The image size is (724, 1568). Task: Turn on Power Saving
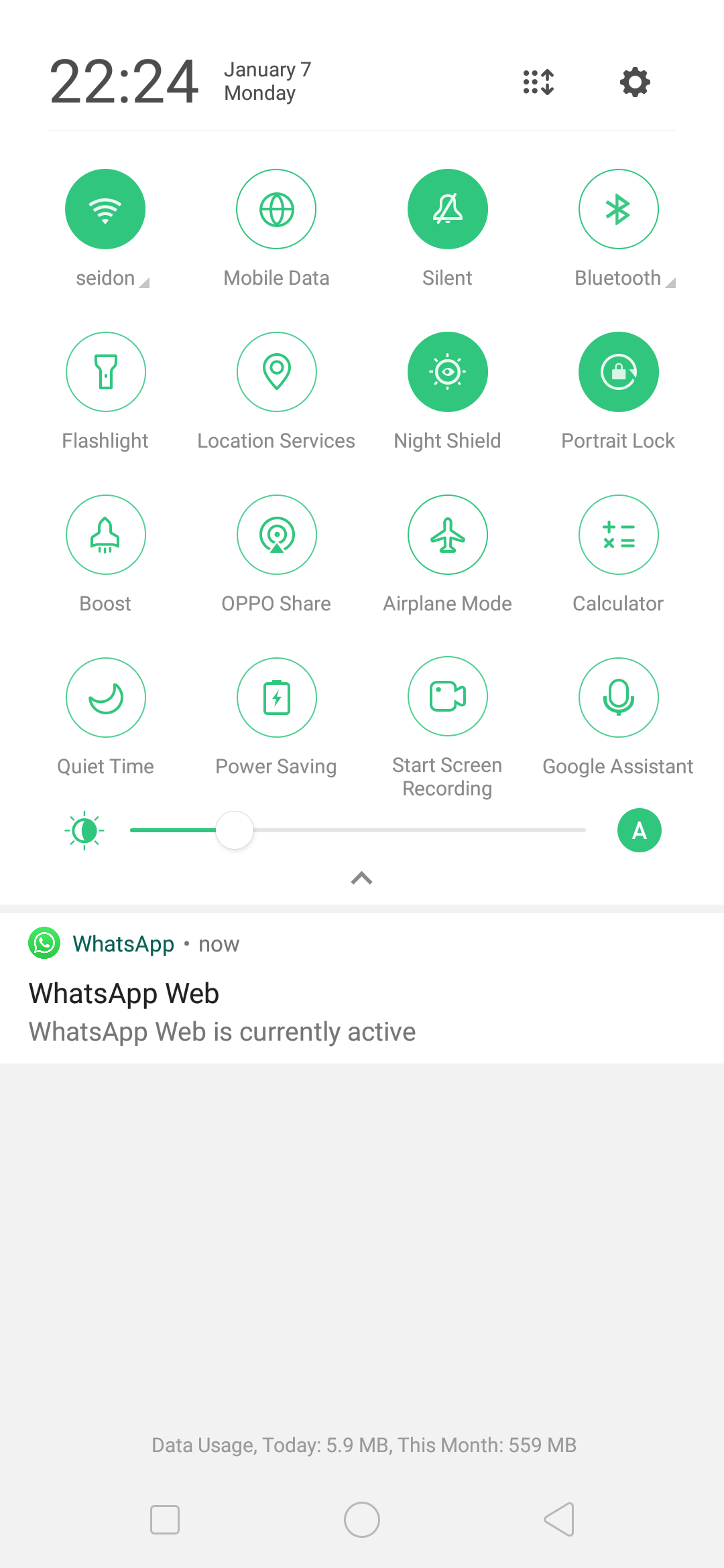[276, 698]
